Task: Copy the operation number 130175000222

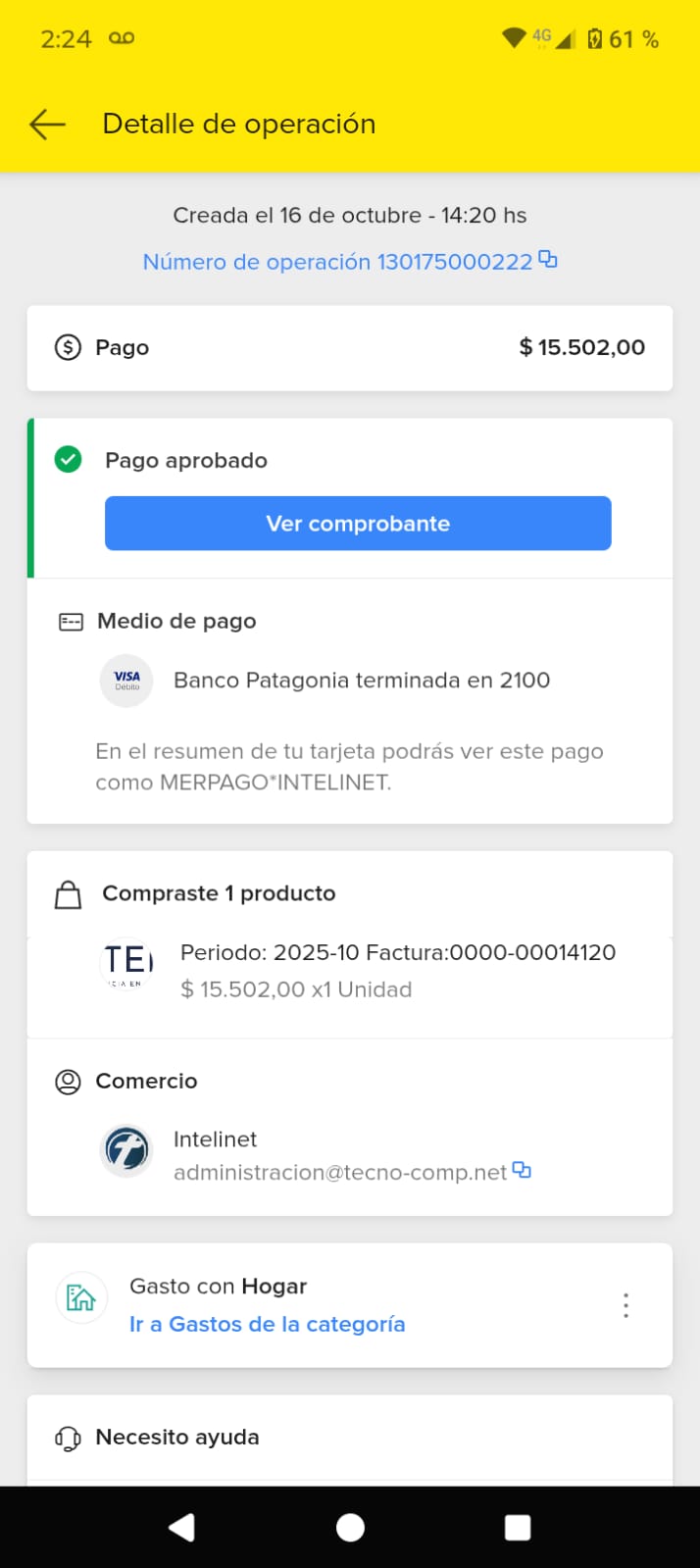Action: click(x=548, y=260)
